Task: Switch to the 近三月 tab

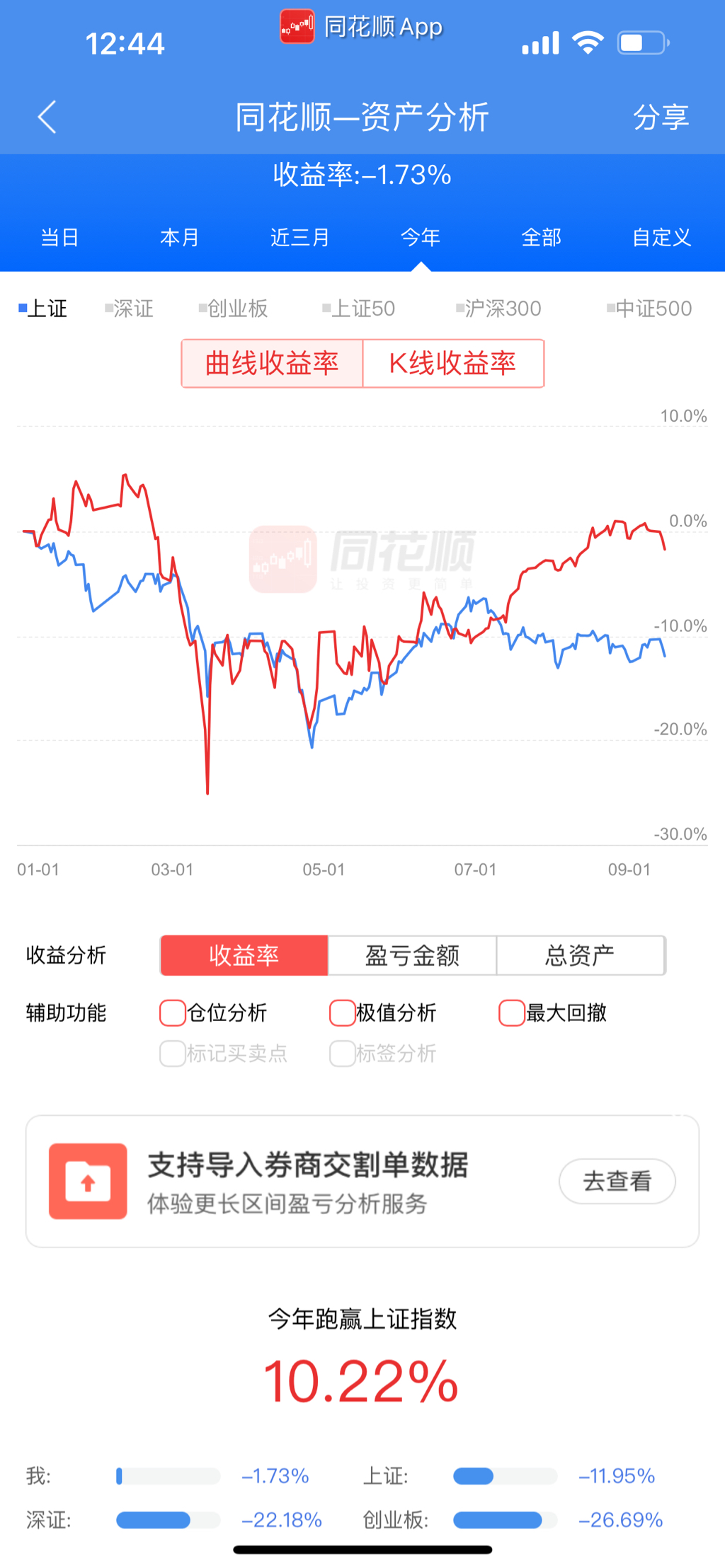Action: (300, 238)
